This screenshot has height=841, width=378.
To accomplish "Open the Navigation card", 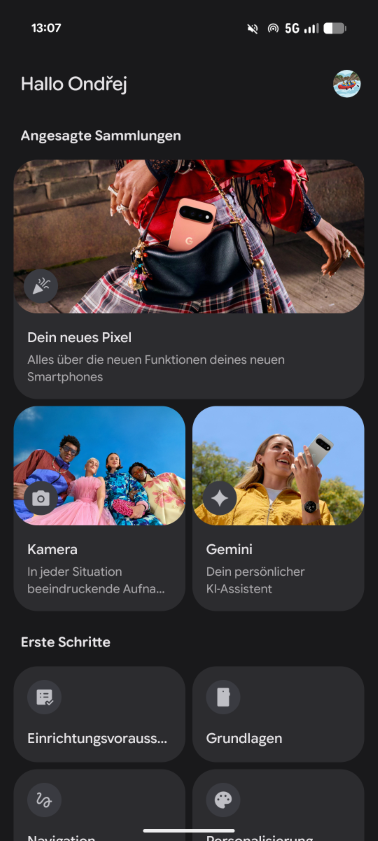I will pos(99,805).
